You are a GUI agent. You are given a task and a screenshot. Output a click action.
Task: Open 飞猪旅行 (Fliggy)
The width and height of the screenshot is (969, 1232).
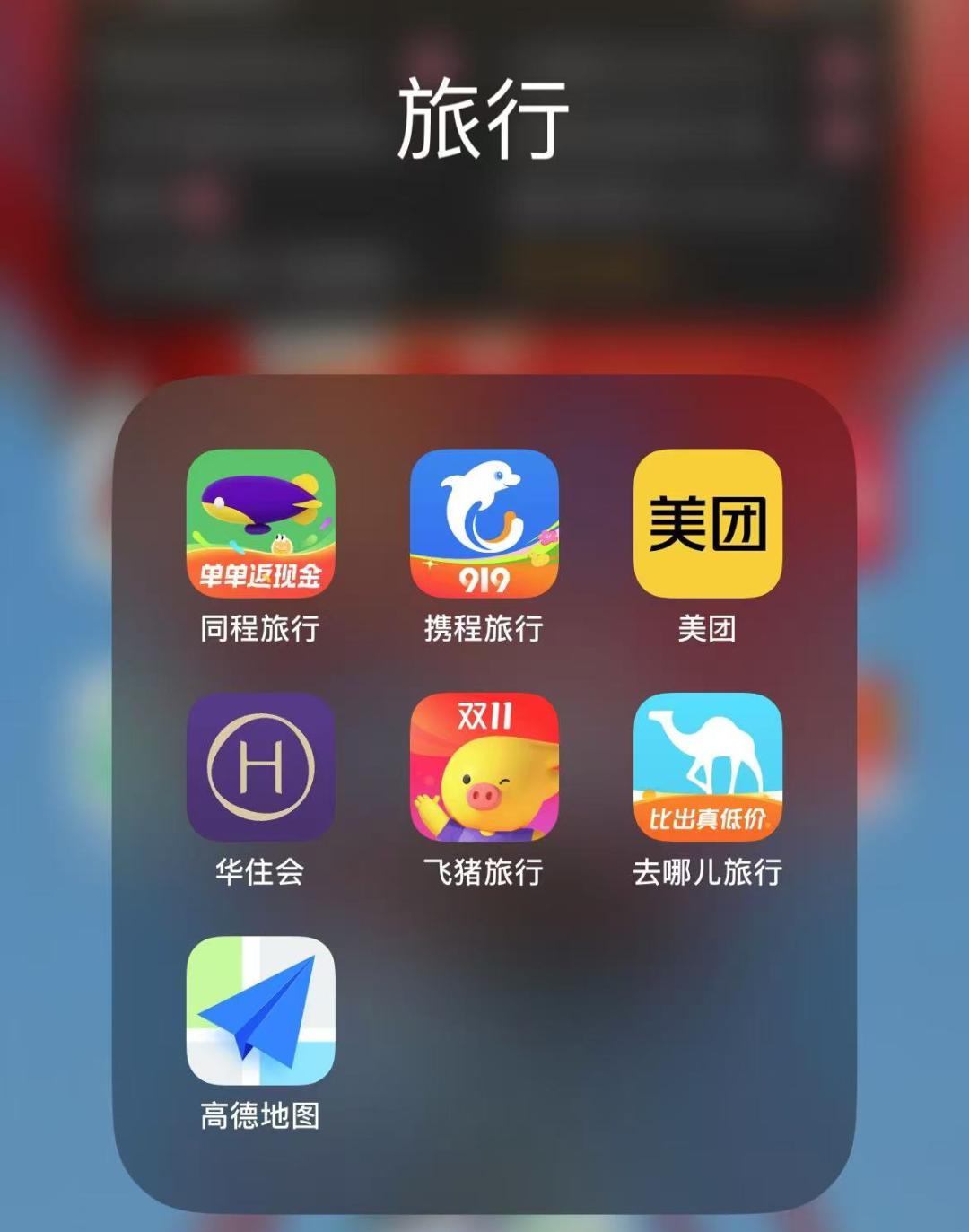tap(484, 766)
